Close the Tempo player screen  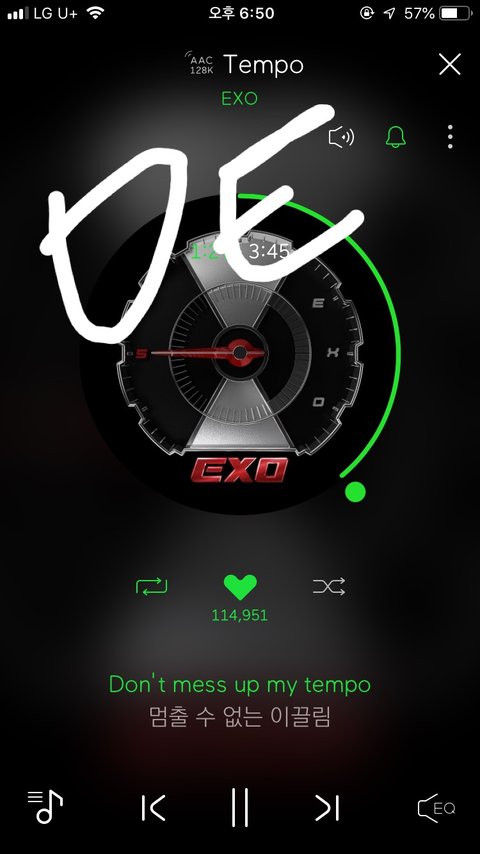click(x=449, y=65)
